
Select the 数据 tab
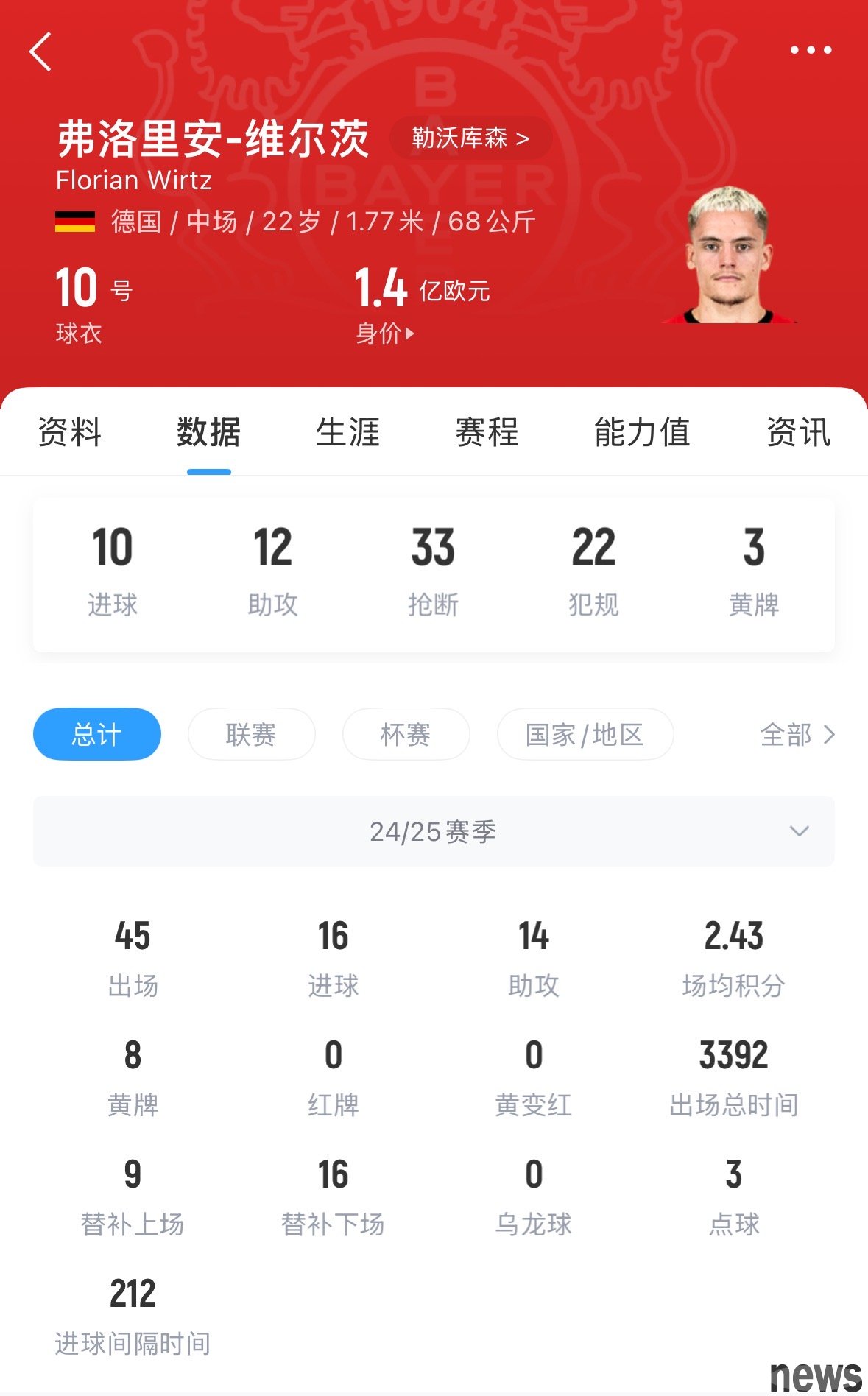(x=208, y=432)
